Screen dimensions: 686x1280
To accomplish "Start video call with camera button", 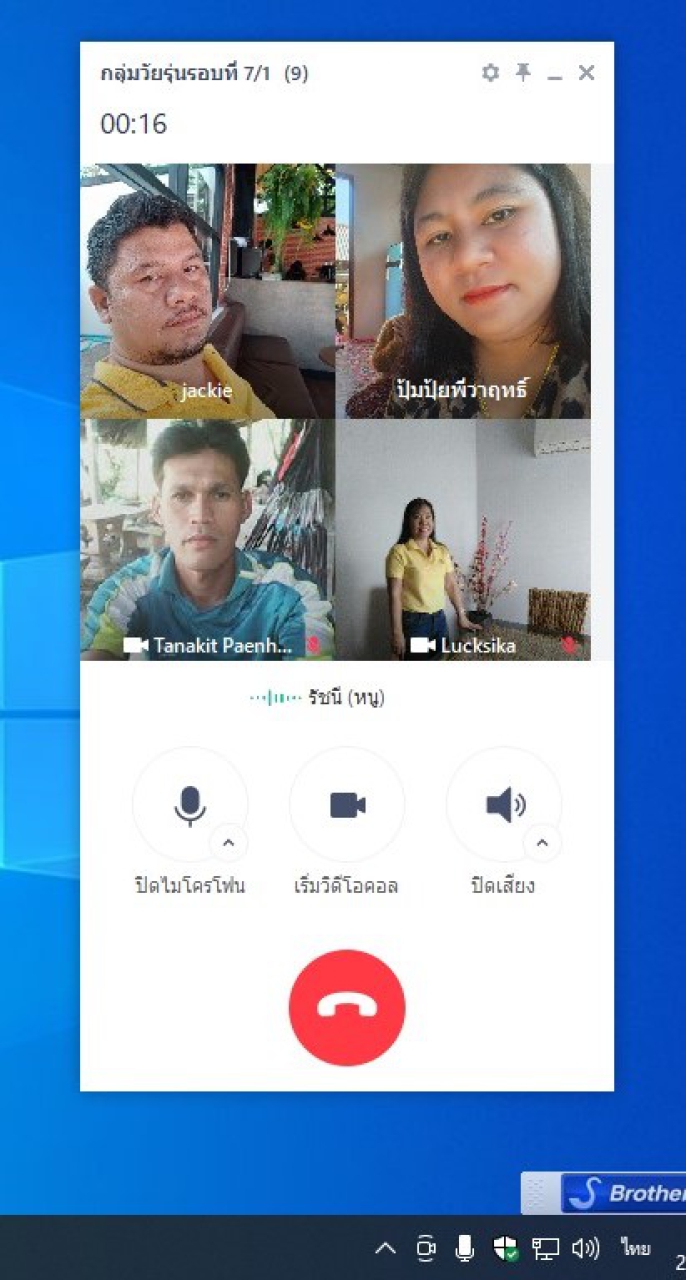I will pyautogui.click(x=347, y=804).
